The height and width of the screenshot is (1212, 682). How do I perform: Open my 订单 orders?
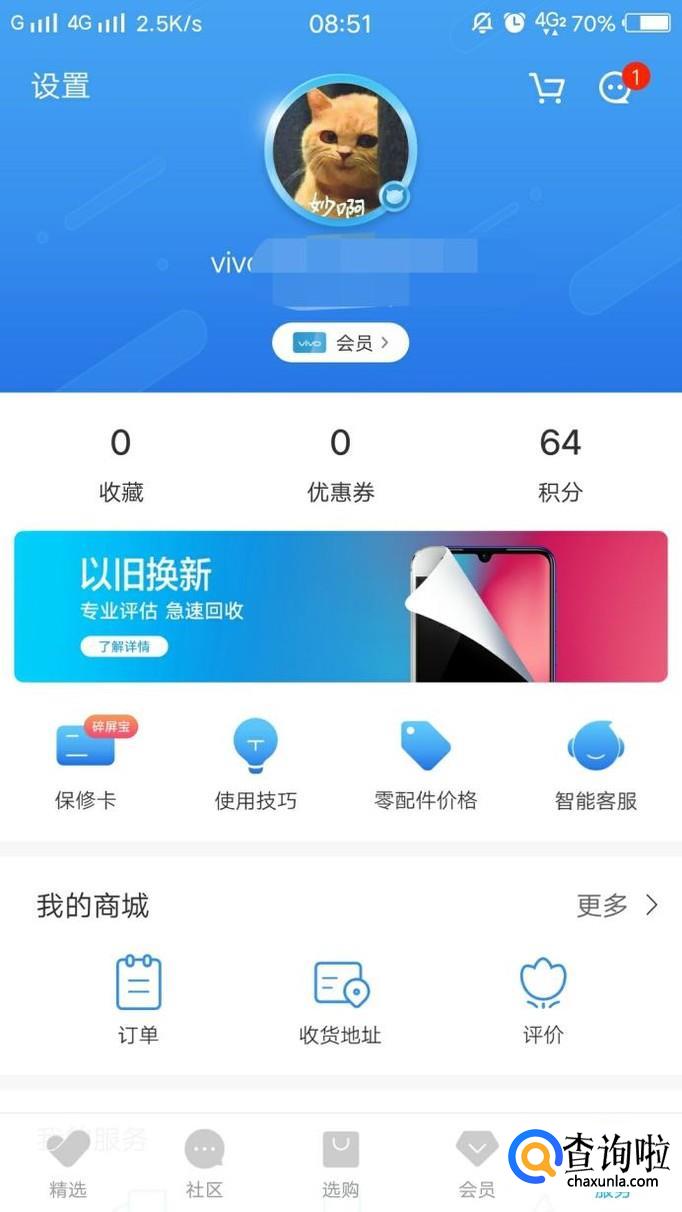point(138,998)
